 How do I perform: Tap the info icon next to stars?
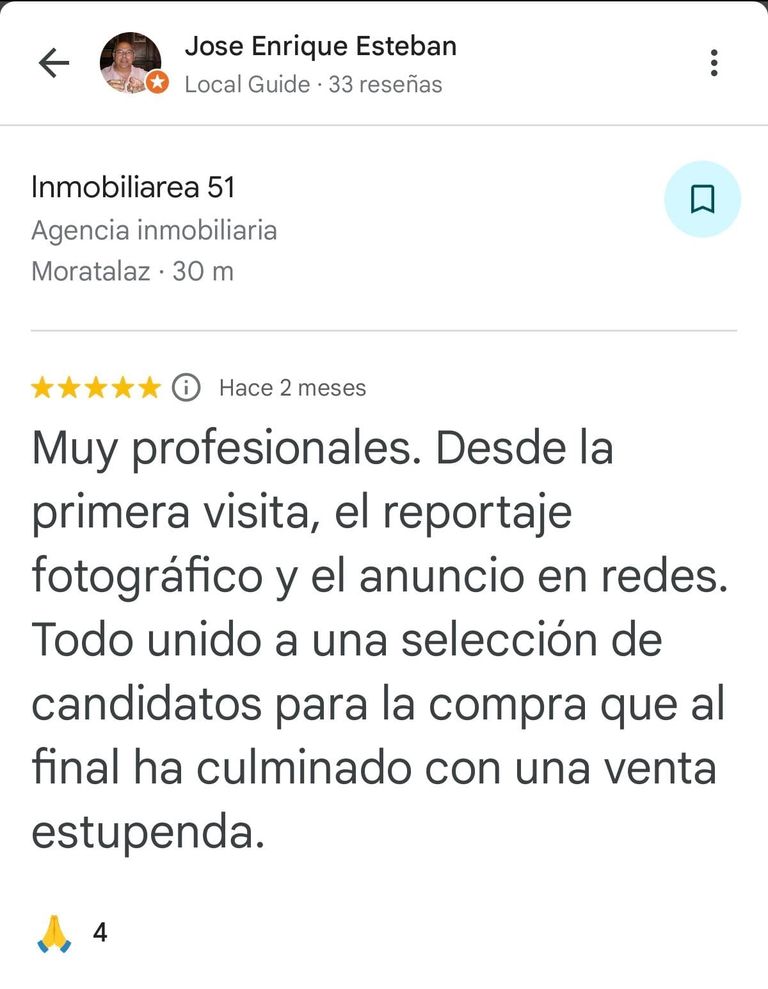(x=186, y=387)
